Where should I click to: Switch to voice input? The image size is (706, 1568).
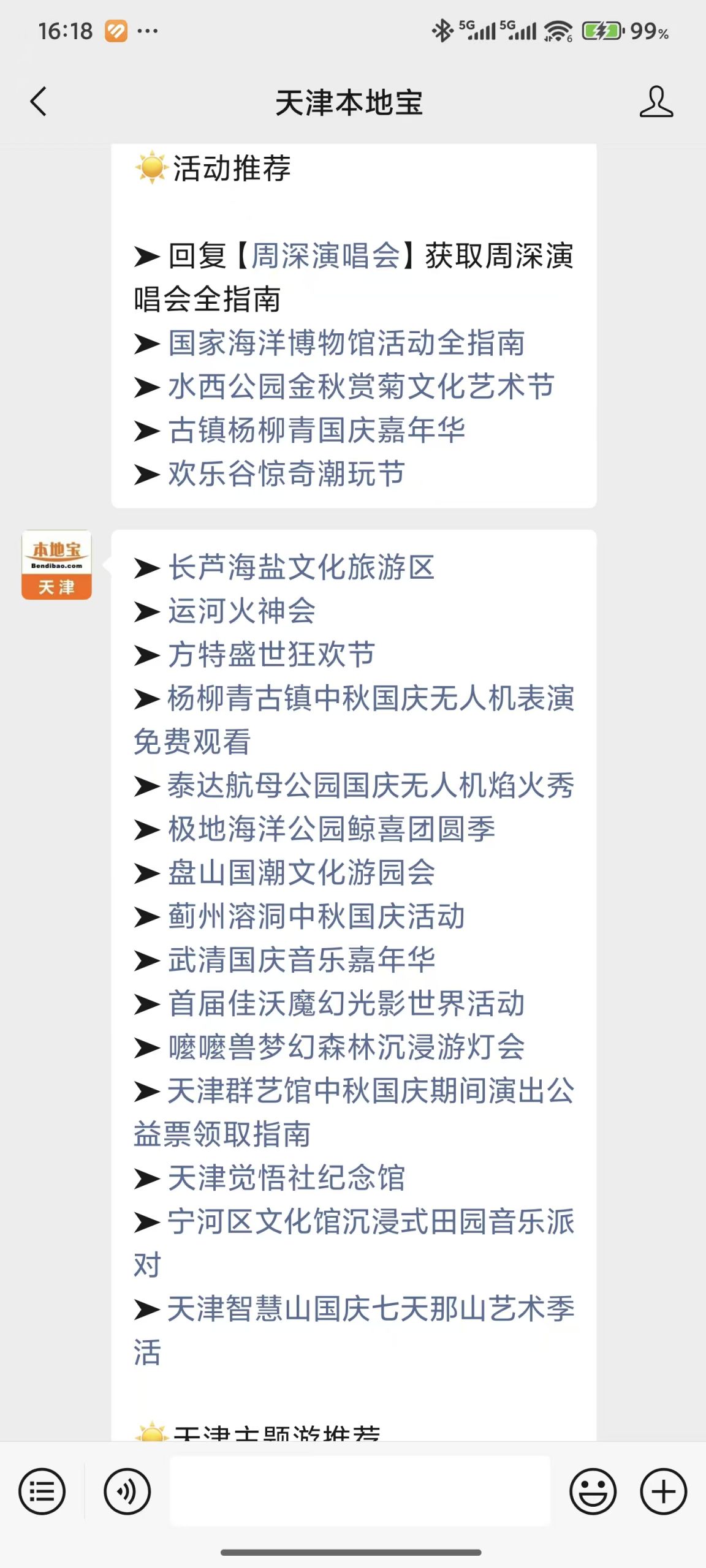point(127,1491)
